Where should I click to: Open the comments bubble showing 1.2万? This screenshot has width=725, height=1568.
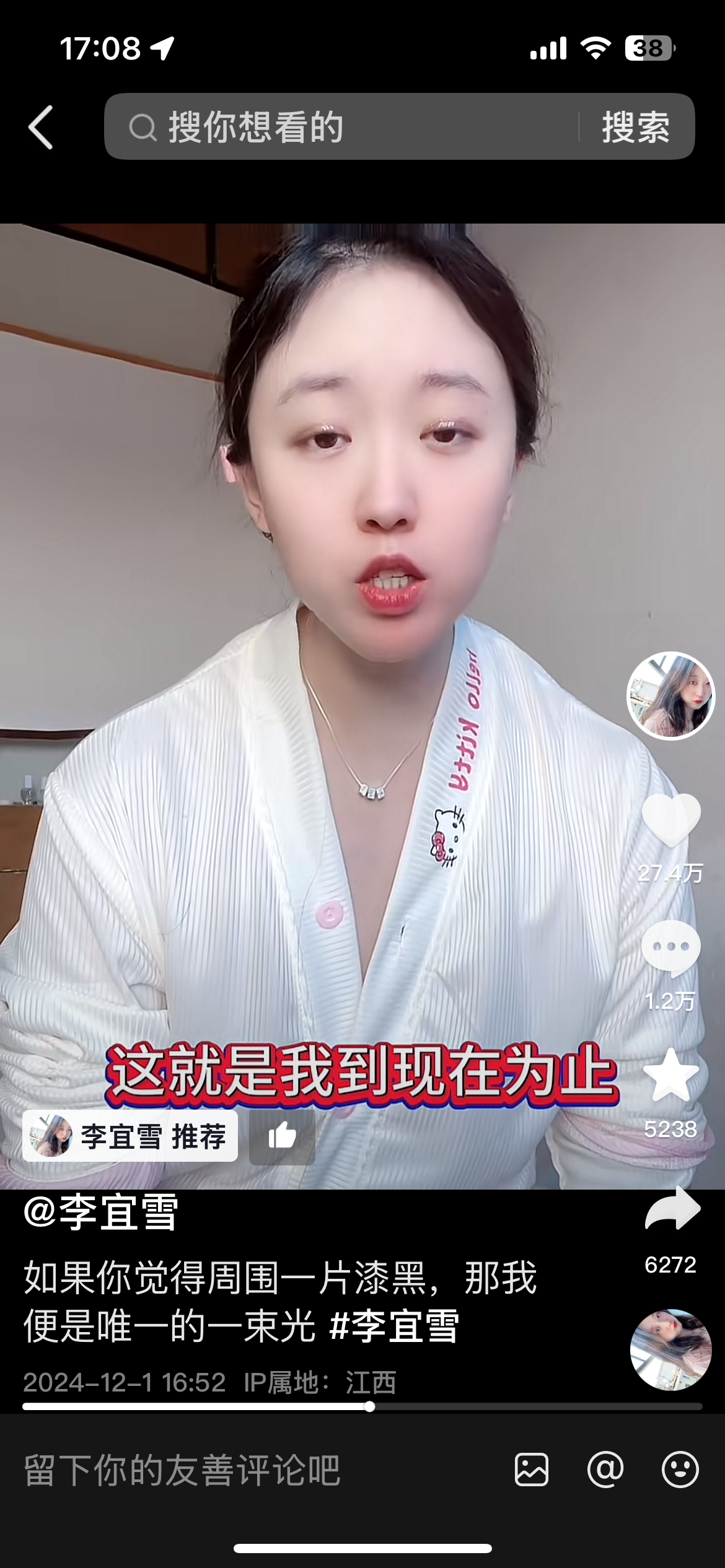coord(671,947)
